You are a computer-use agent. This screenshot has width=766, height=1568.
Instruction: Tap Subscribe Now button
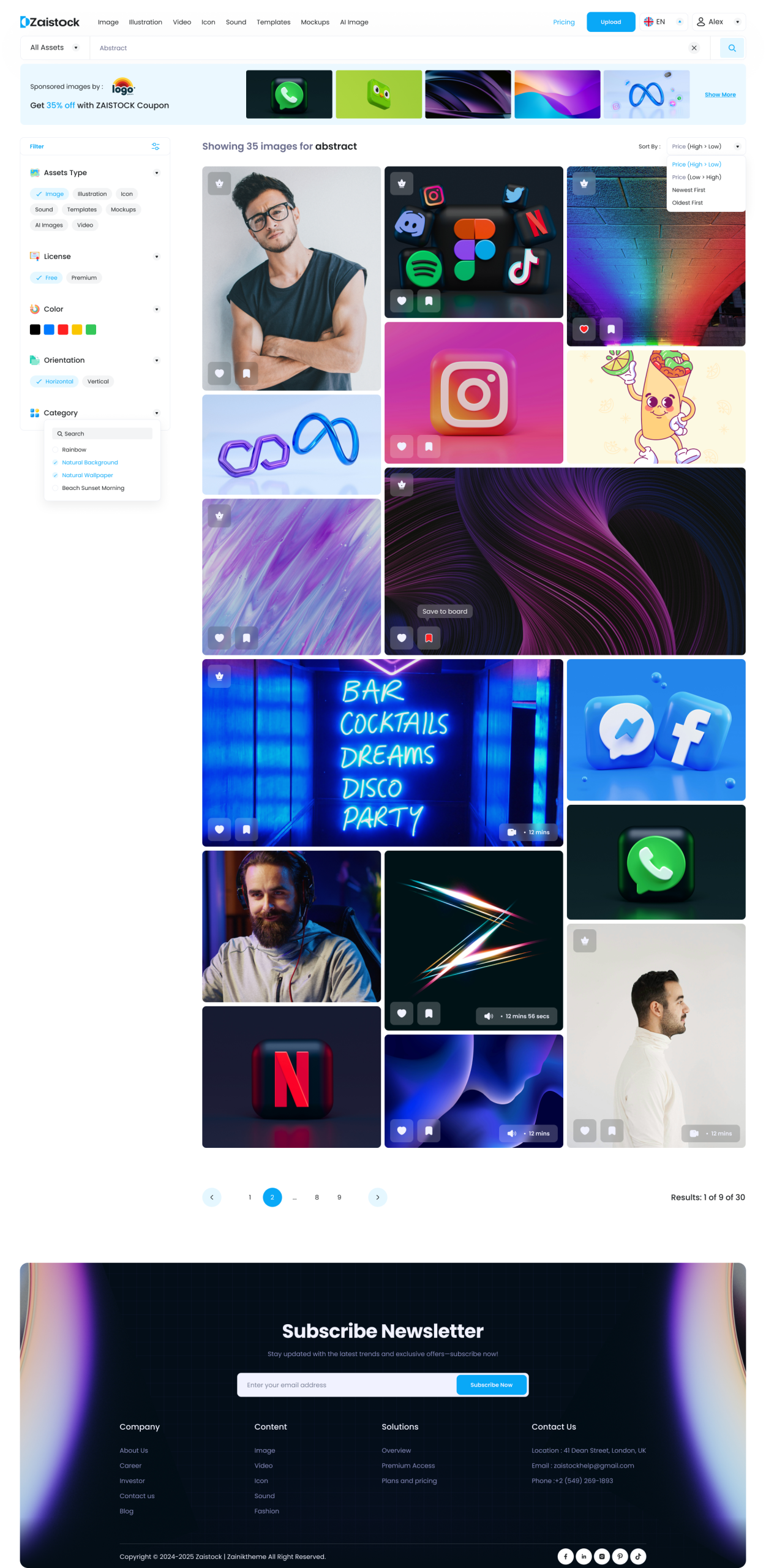(490, 1384)
